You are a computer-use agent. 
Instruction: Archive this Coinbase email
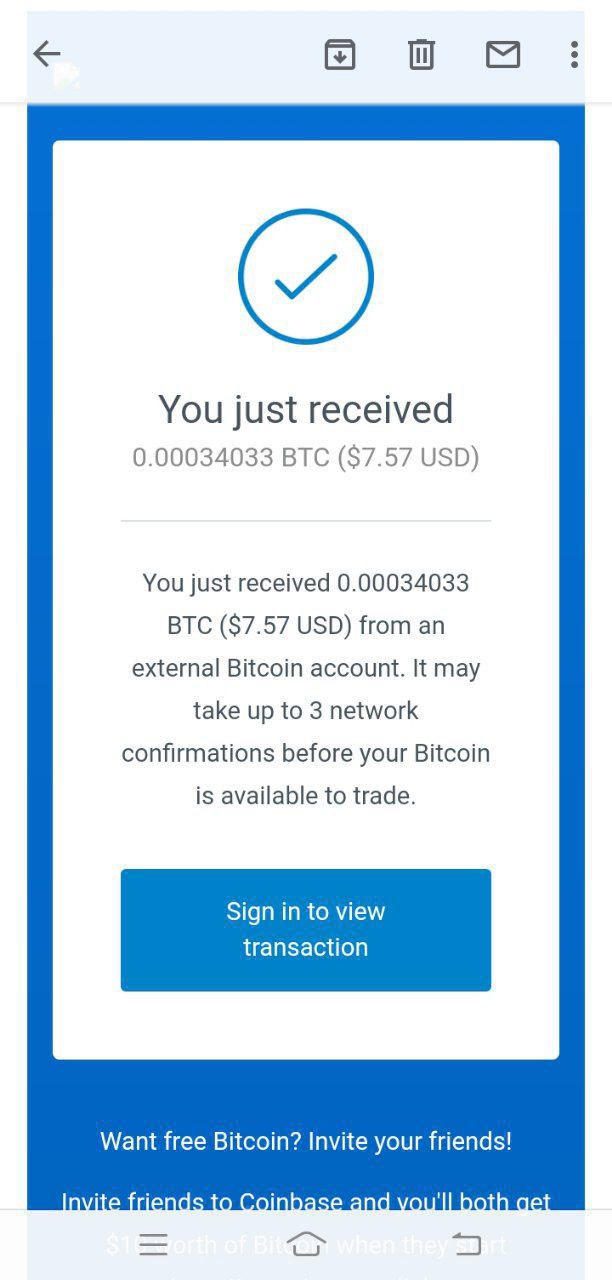coord(340,54)
